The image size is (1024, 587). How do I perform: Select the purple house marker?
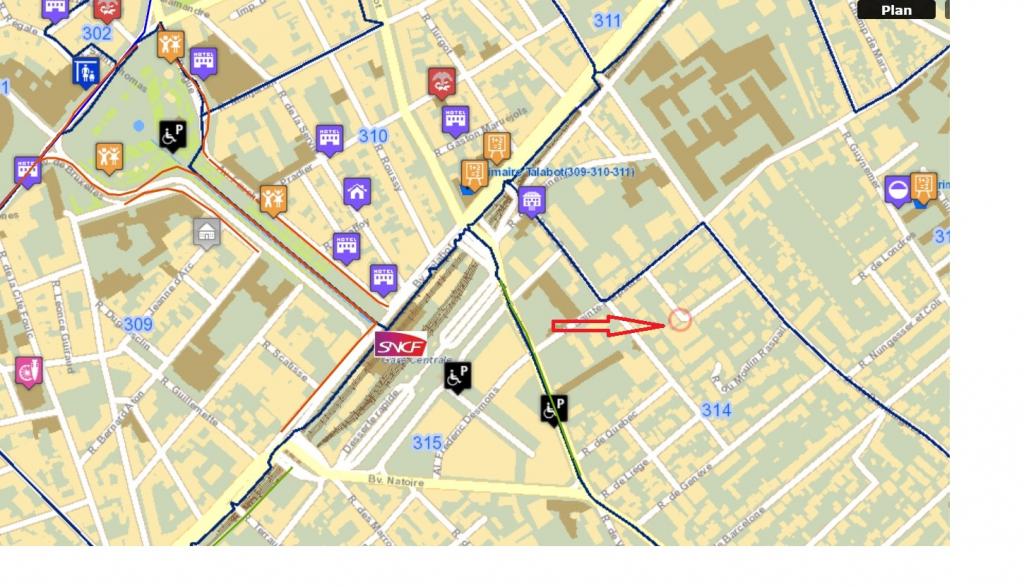pos(357,191)
